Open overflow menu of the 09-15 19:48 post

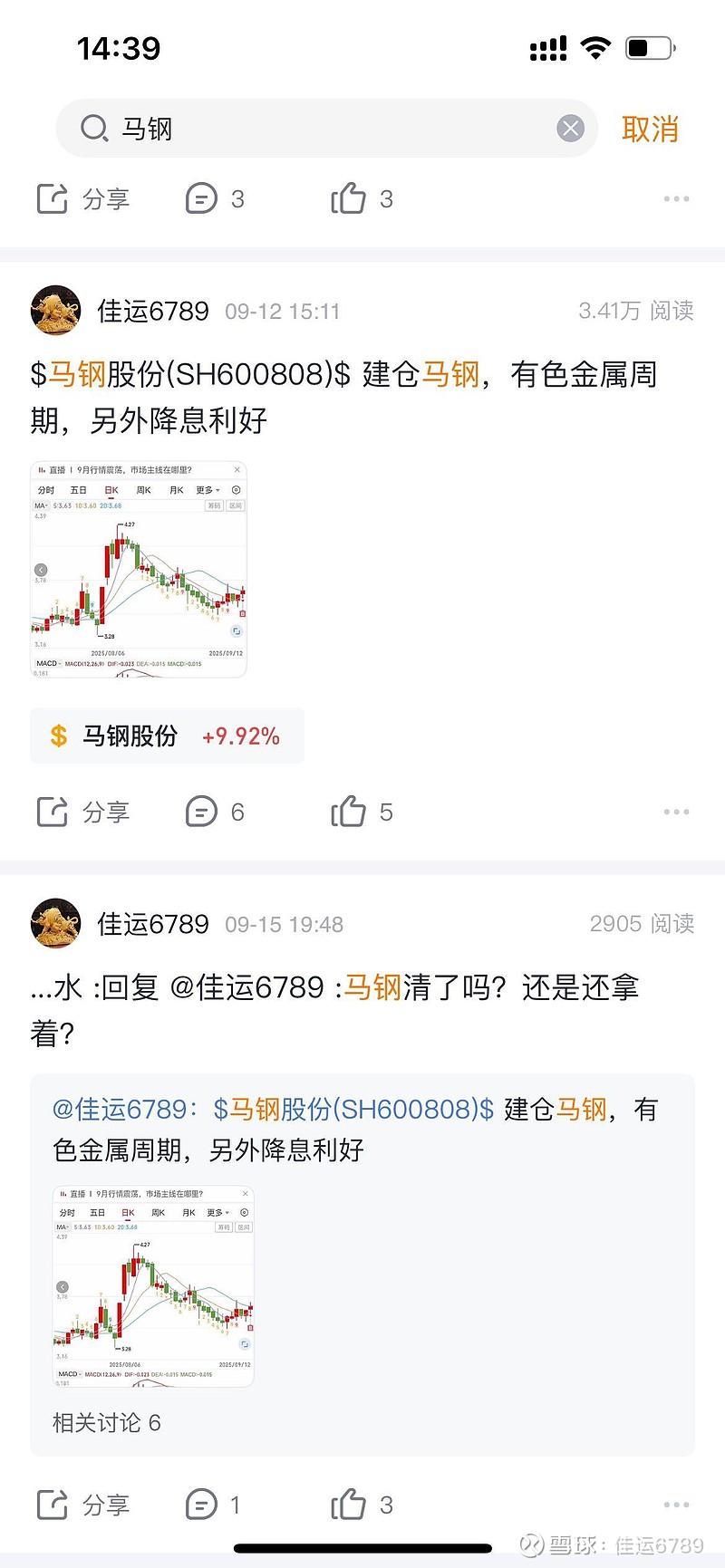(676, 1505)
